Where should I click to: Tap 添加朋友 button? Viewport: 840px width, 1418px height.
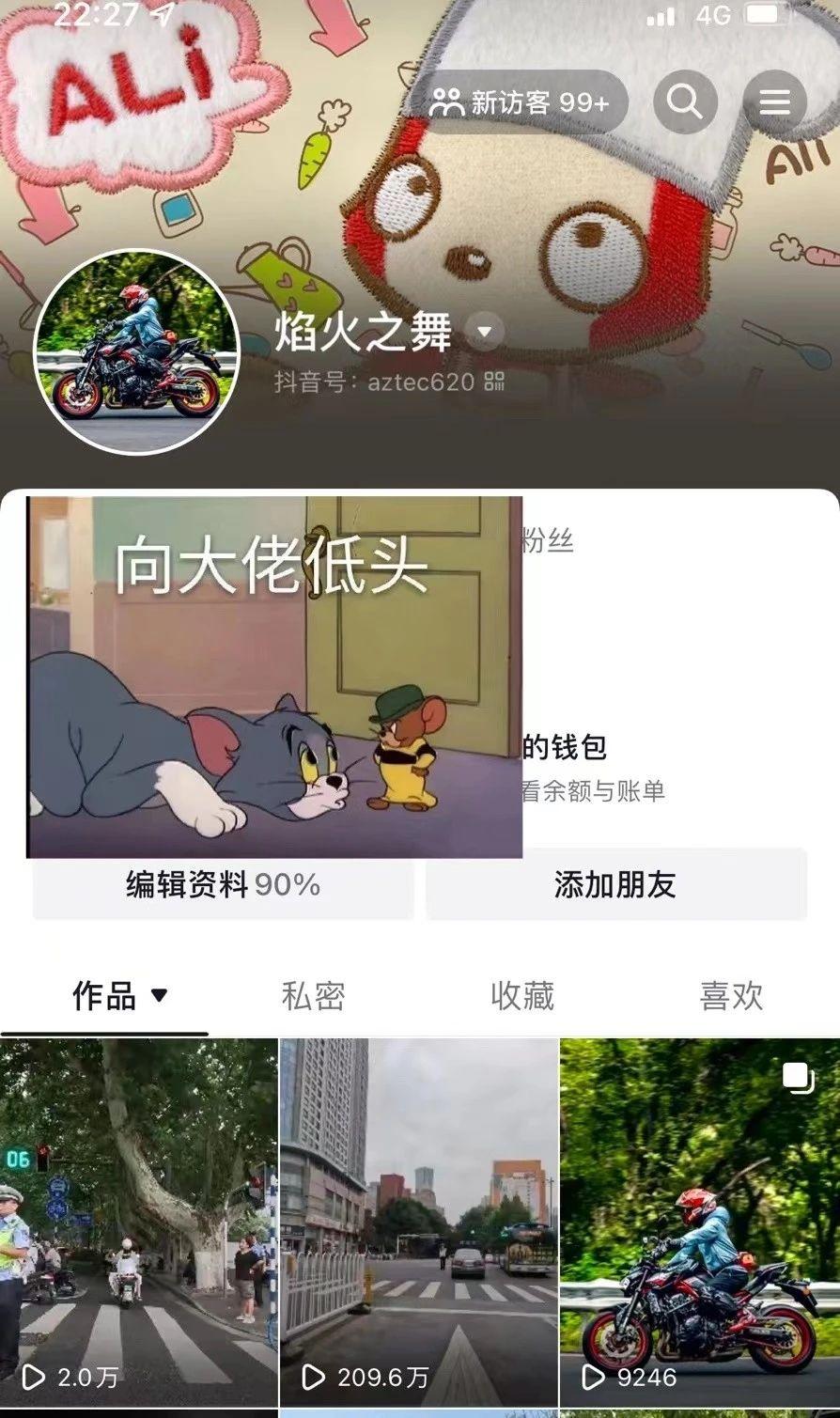click(x=615, y=885)
